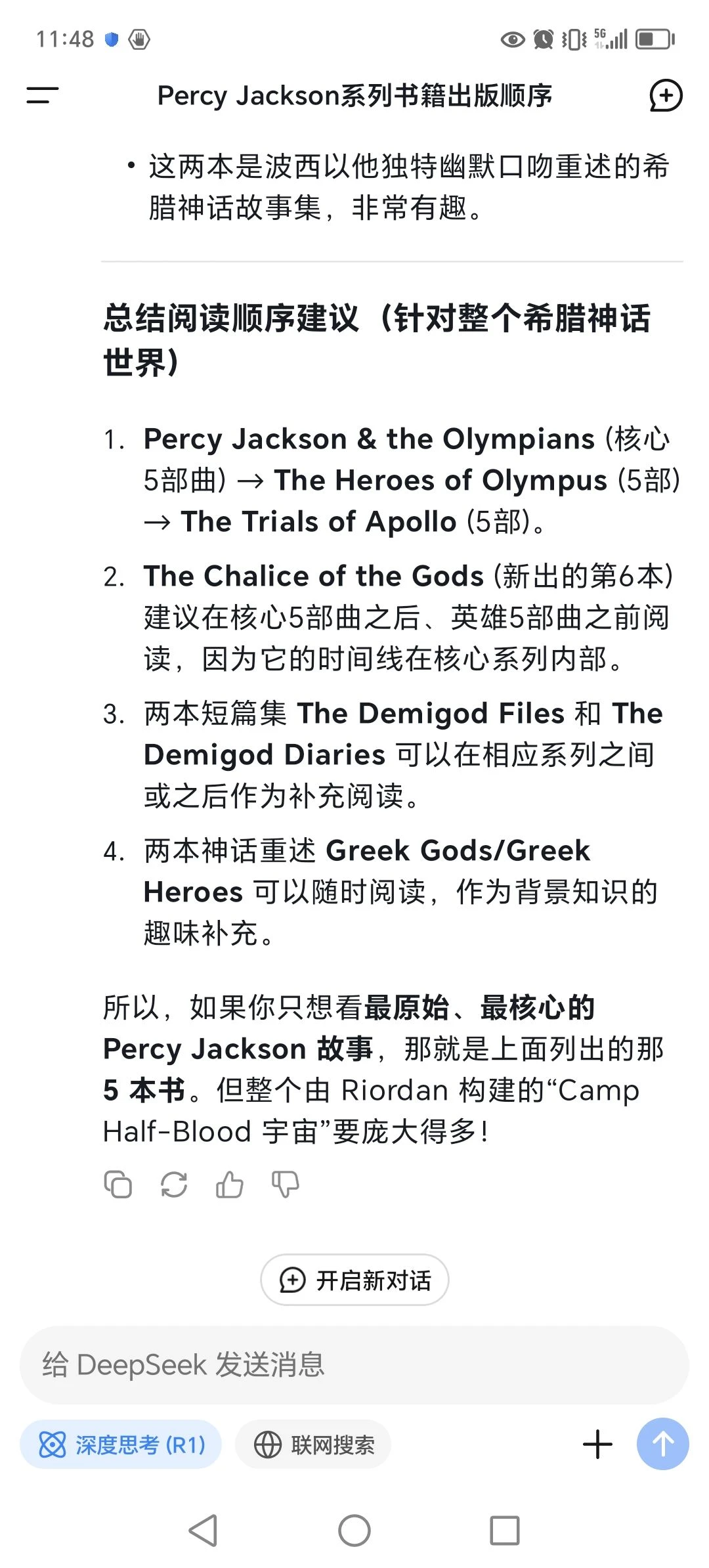Regenerate the response

[174, 1185]
